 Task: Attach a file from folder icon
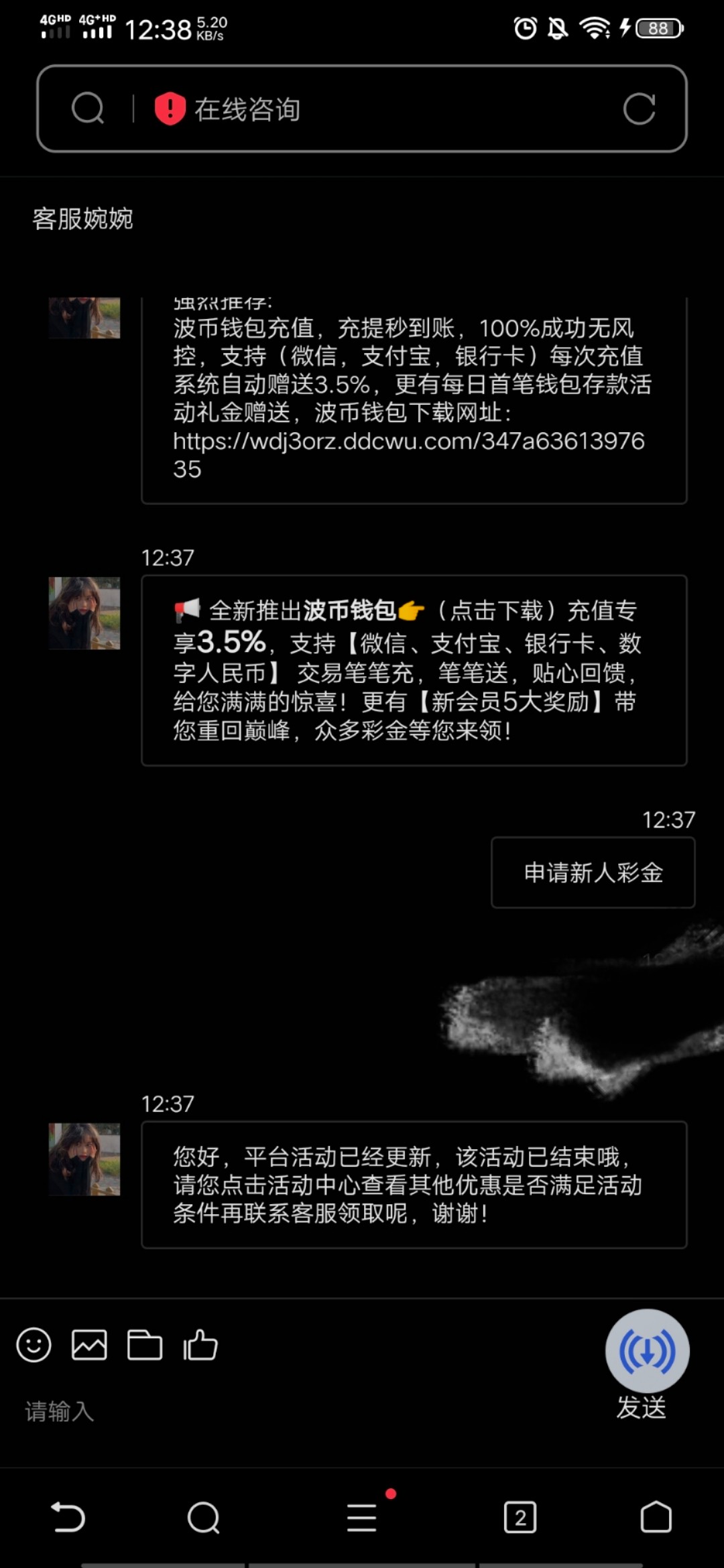point(145,1345)
